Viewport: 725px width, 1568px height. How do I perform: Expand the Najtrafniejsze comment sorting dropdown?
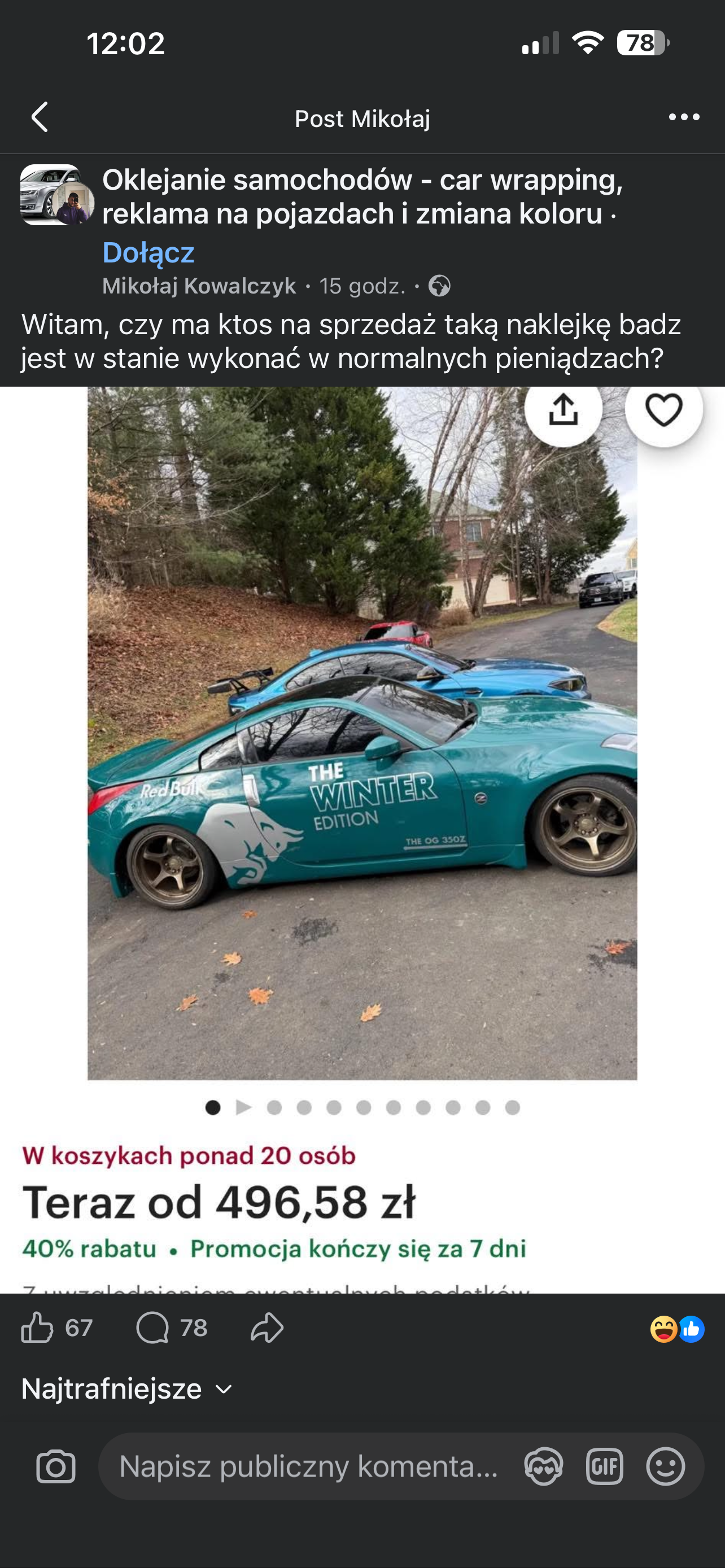tap(126, 1389)
